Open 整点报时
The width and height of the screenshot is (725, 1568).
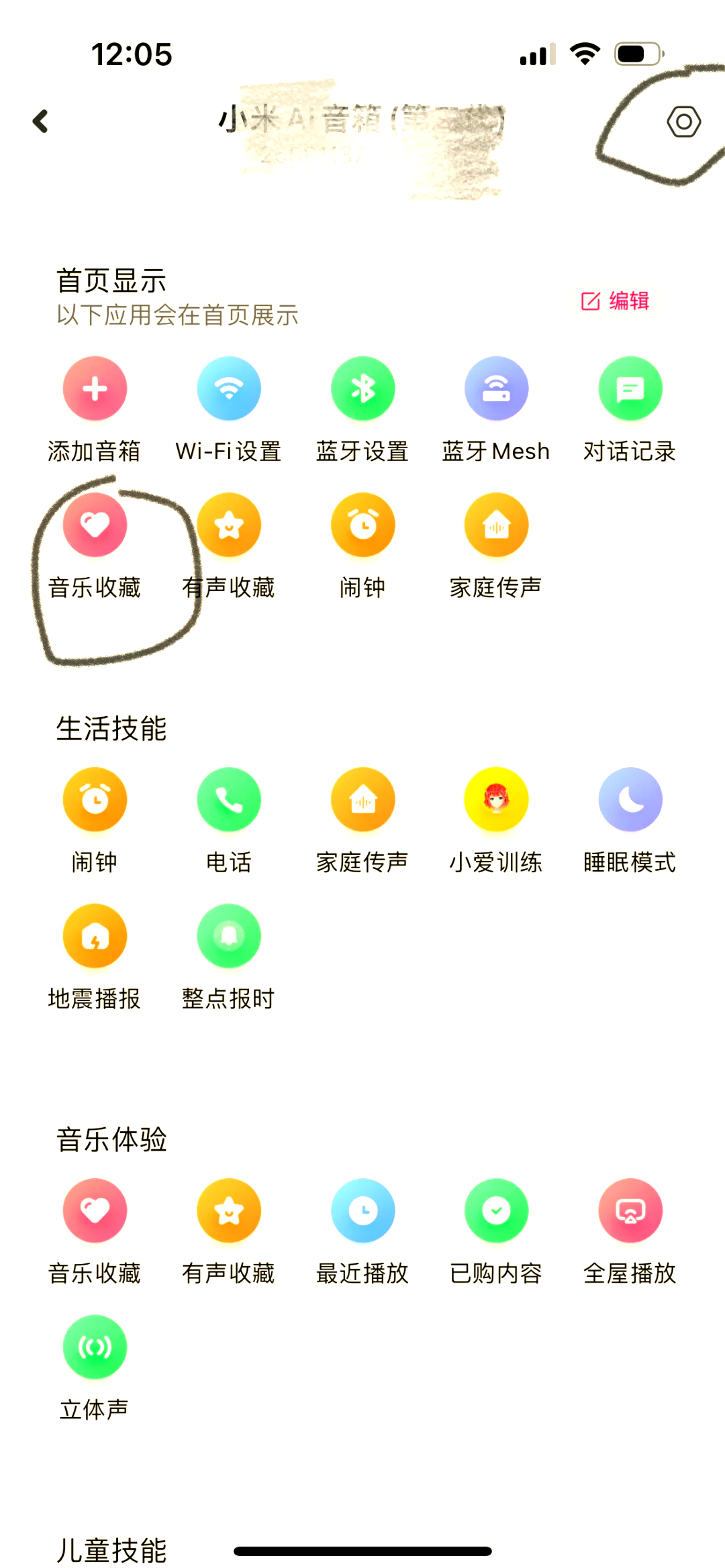click(x=229, y=937)
